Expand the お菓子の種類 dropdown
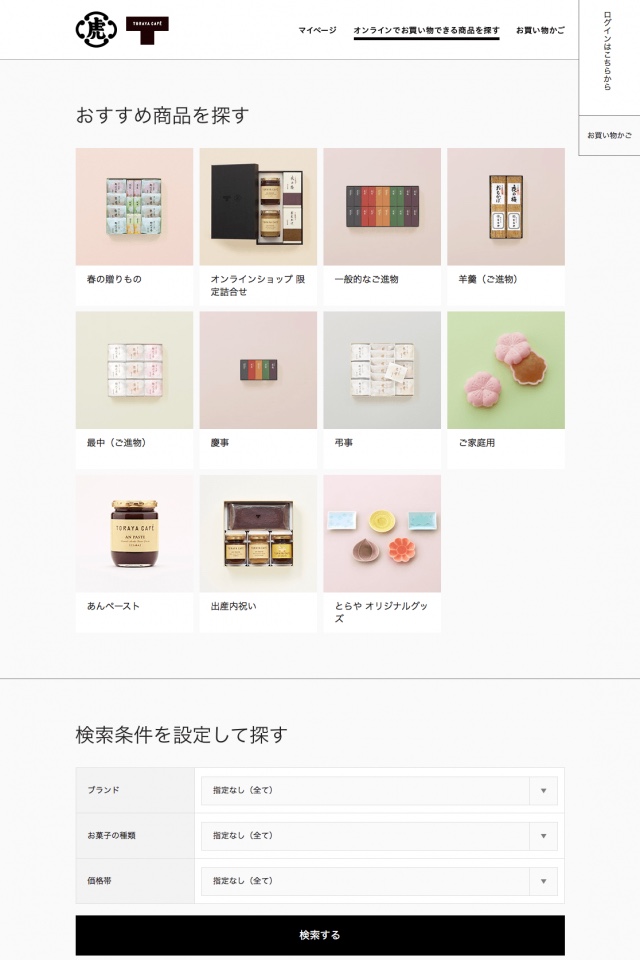 (379, 836)
